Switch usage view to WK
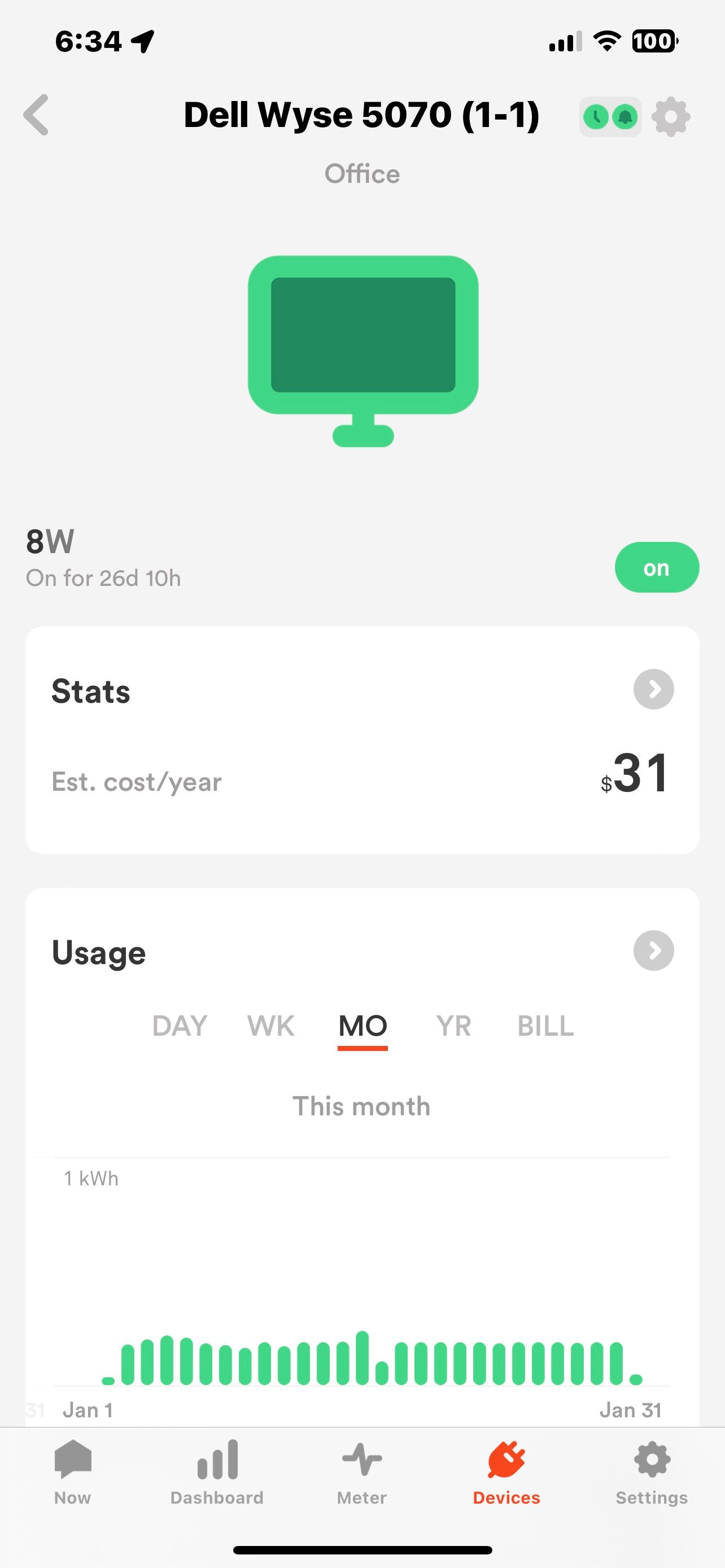The image size is (725, 1568). [x=271, y=1026]
